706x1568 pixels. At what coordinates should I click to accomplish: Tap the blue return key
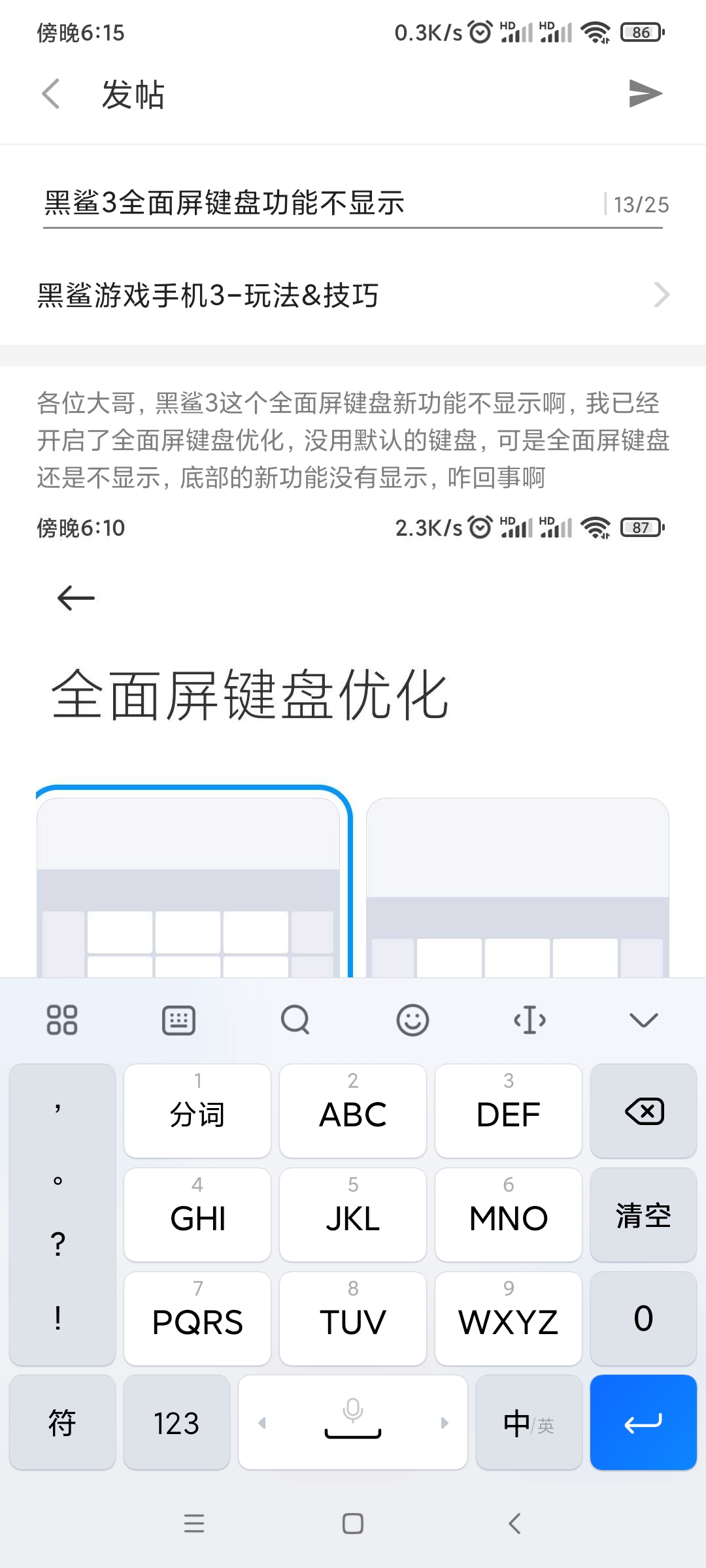point(643,1423)
